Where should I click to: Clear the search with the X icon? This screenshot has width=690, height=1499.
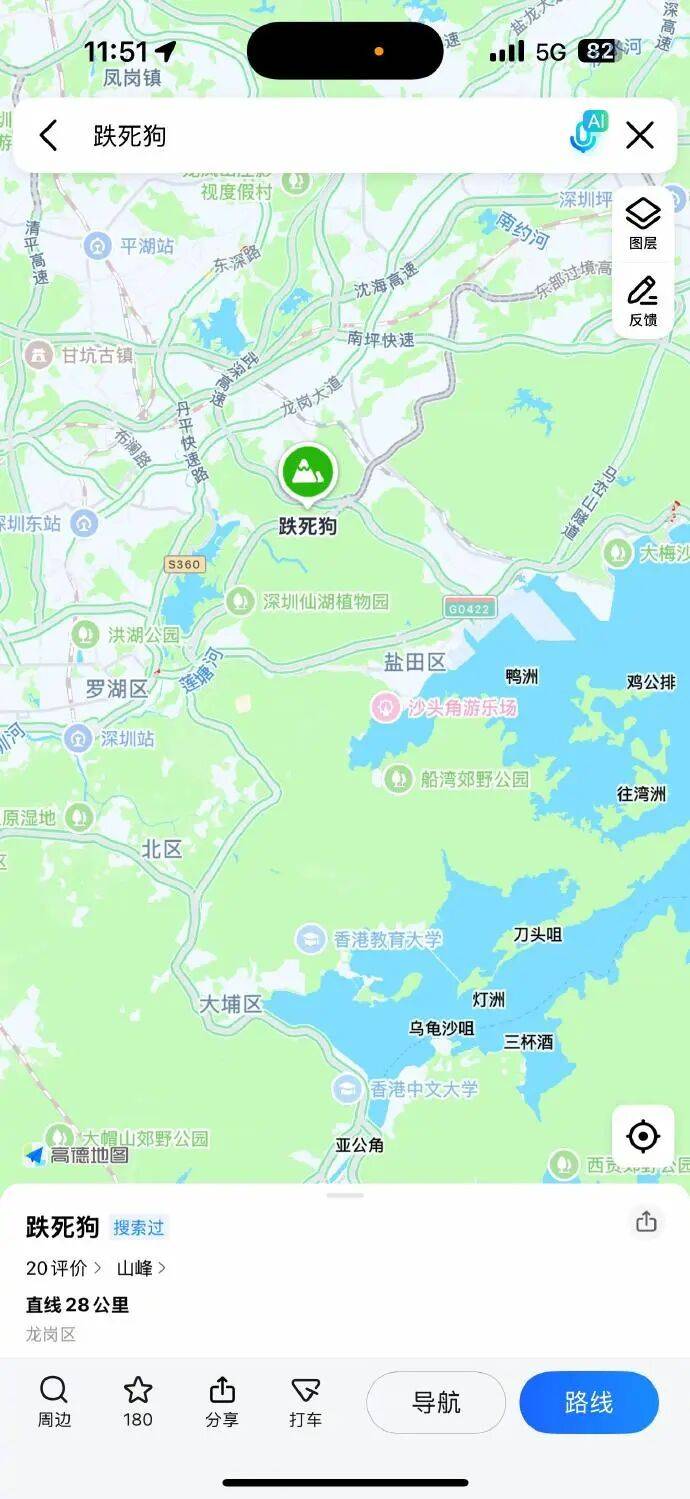click(640, 135)
